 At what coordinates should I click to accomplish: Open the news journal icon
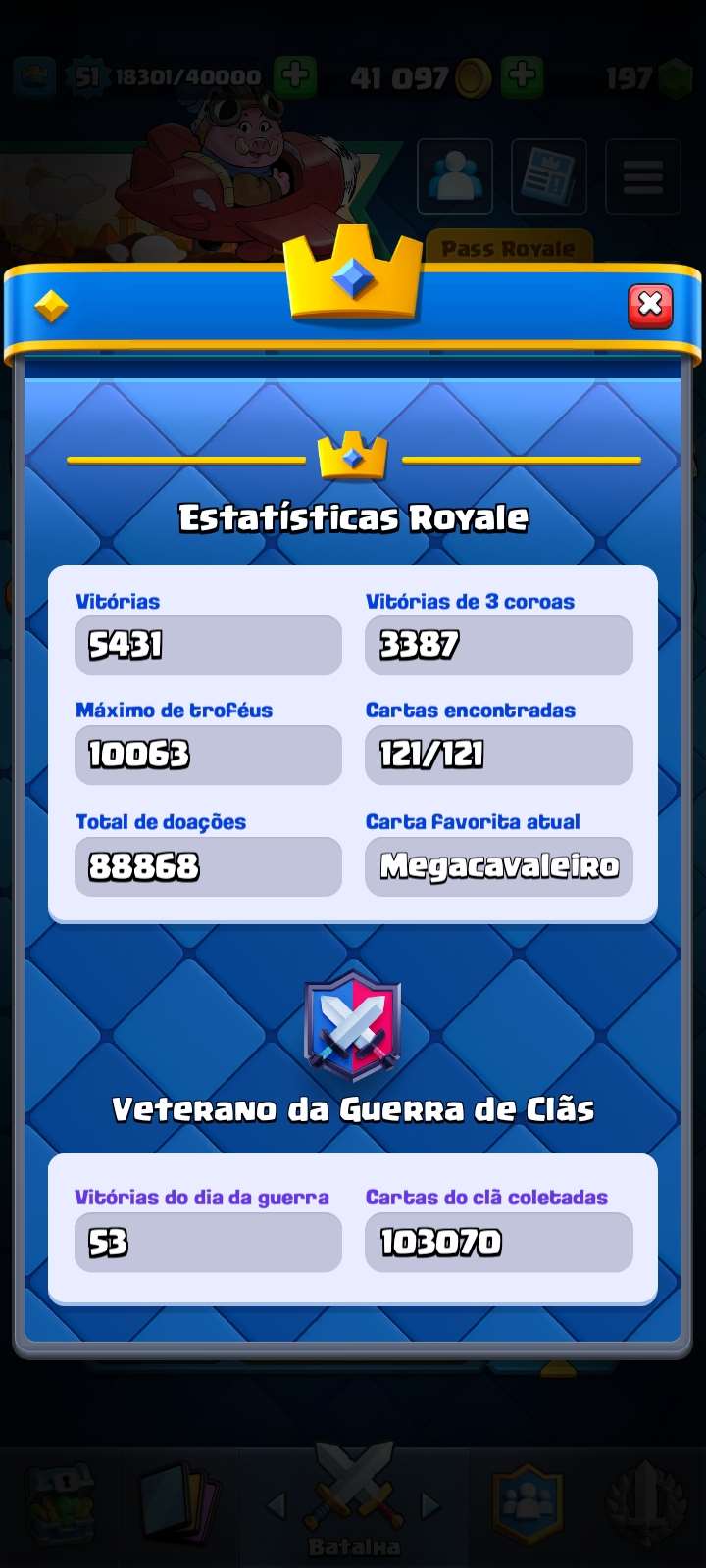pyautogui.click(x=548, y=176)
